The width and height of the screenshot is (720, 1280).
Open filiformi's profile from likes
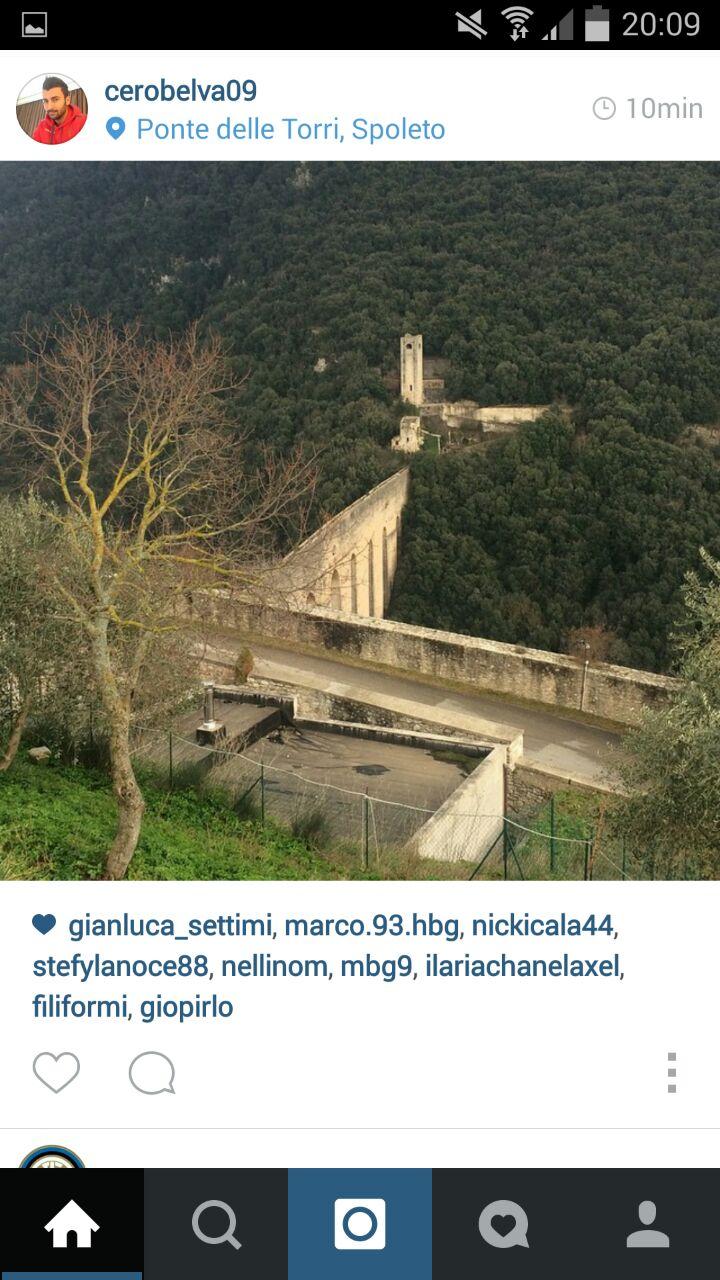pyautogui.click(x=80, y=1007)
